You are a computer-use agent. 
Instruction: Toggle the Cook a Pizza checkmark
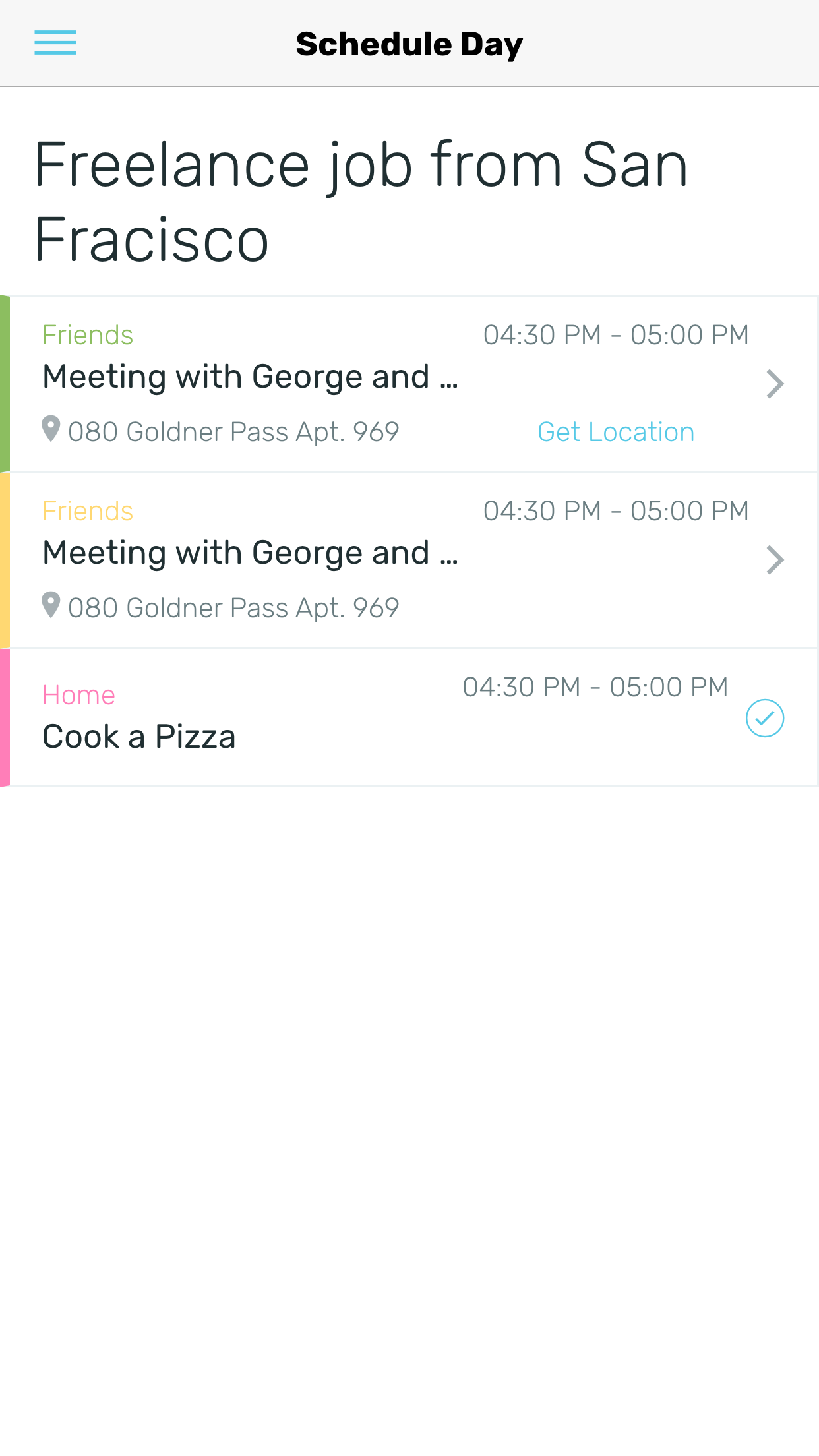click(x=764, y=718)
